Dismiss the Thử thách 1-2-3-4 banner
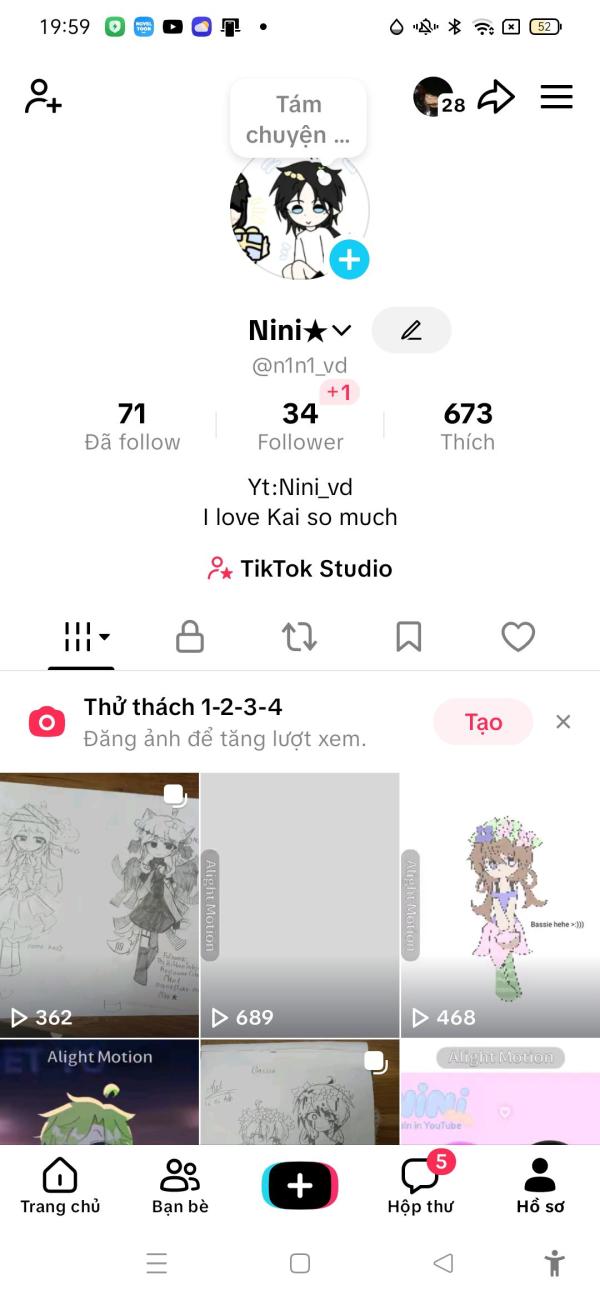 click(x=563, y=722)
